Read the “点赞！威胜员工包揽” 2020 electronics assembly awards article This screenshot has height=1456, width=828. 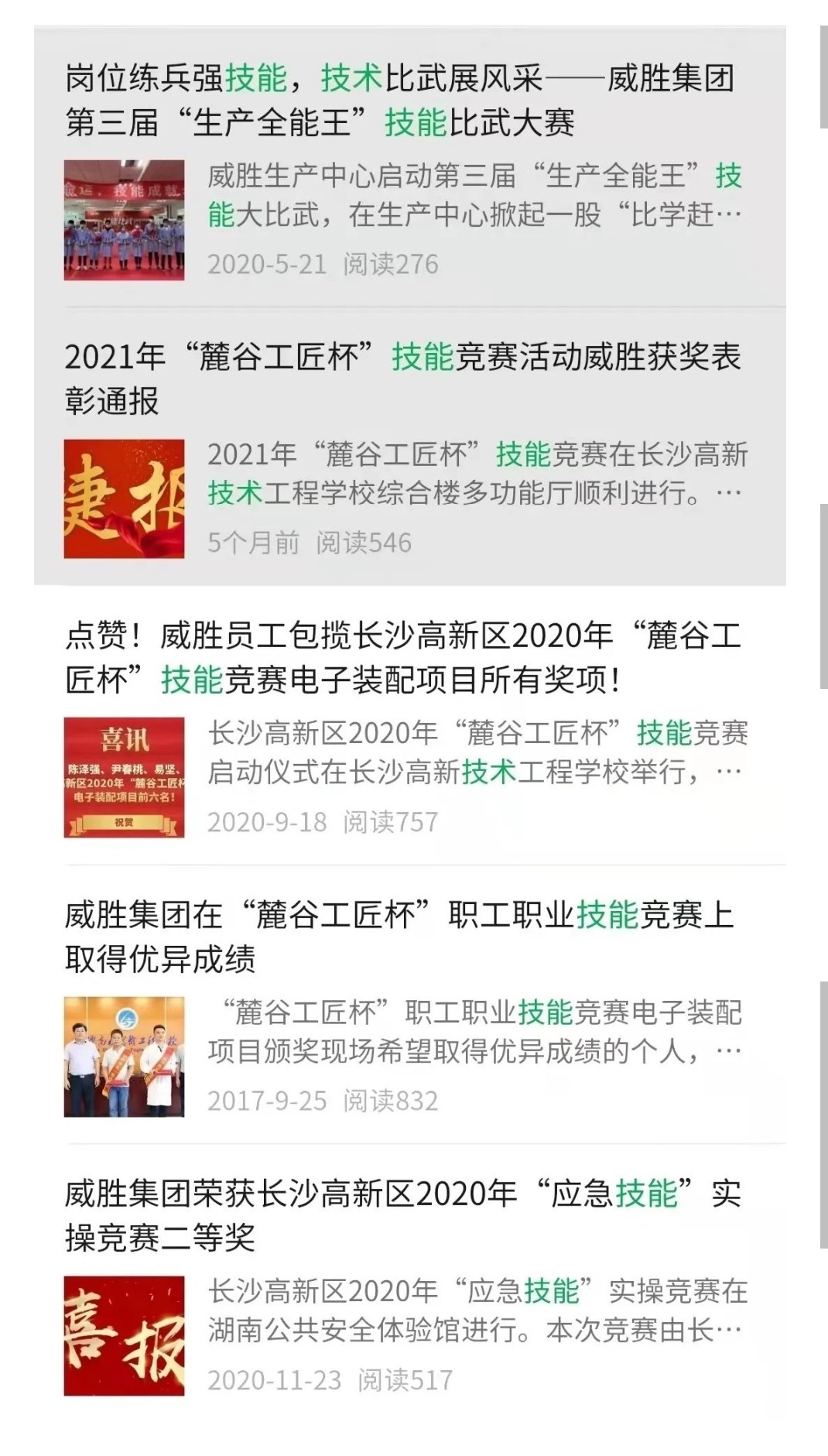tap(402, 658)
